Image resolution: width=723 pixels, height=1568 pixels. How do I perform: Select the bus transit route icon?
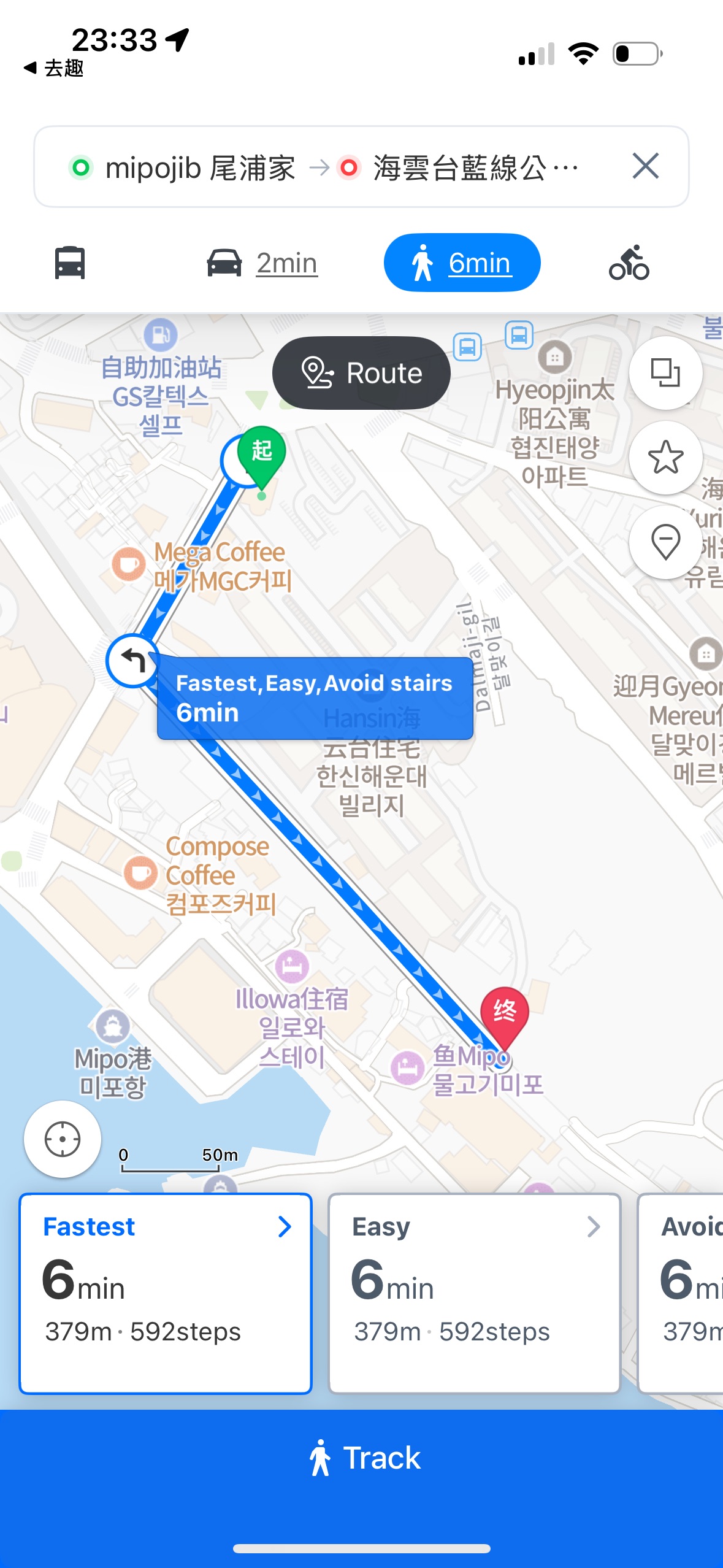pos(69,263)
